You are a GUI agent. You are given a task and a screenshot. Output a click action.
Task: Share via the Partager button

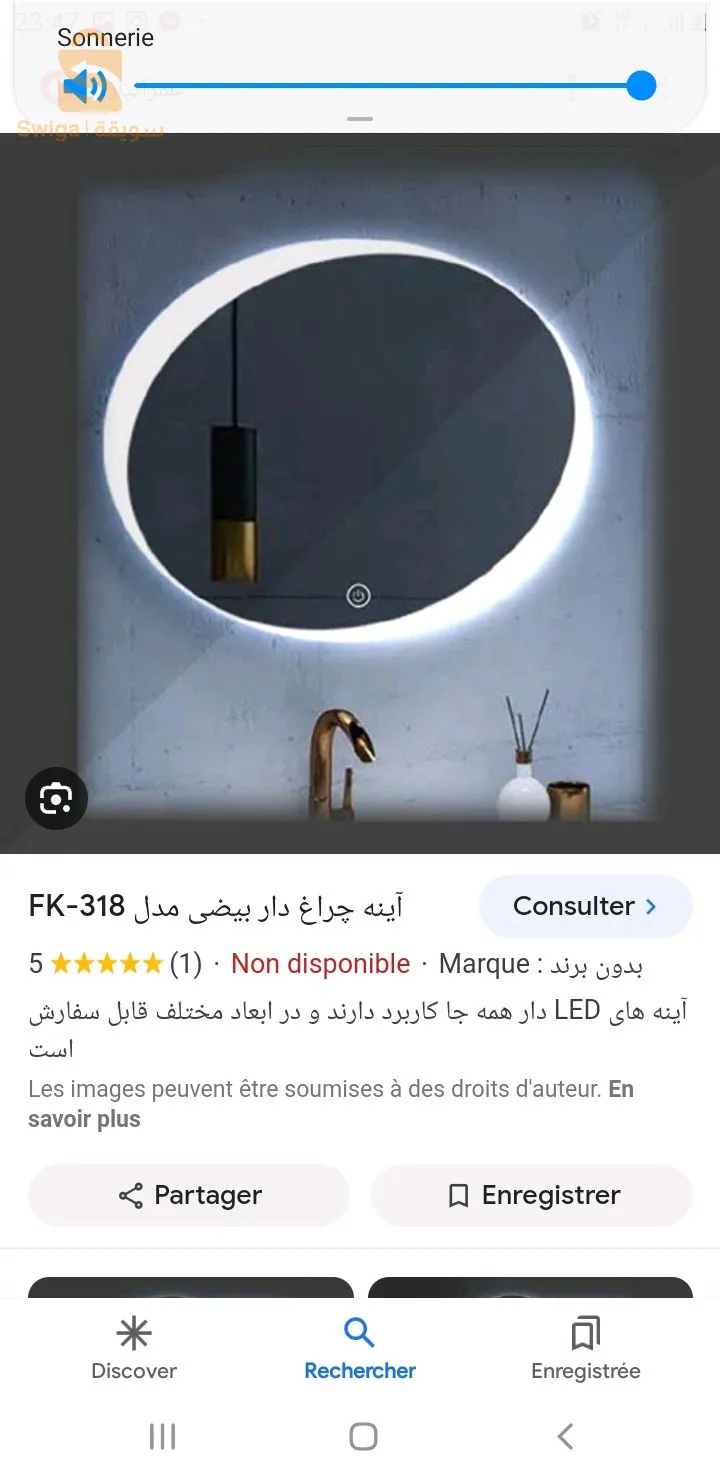coord(189,1195)
